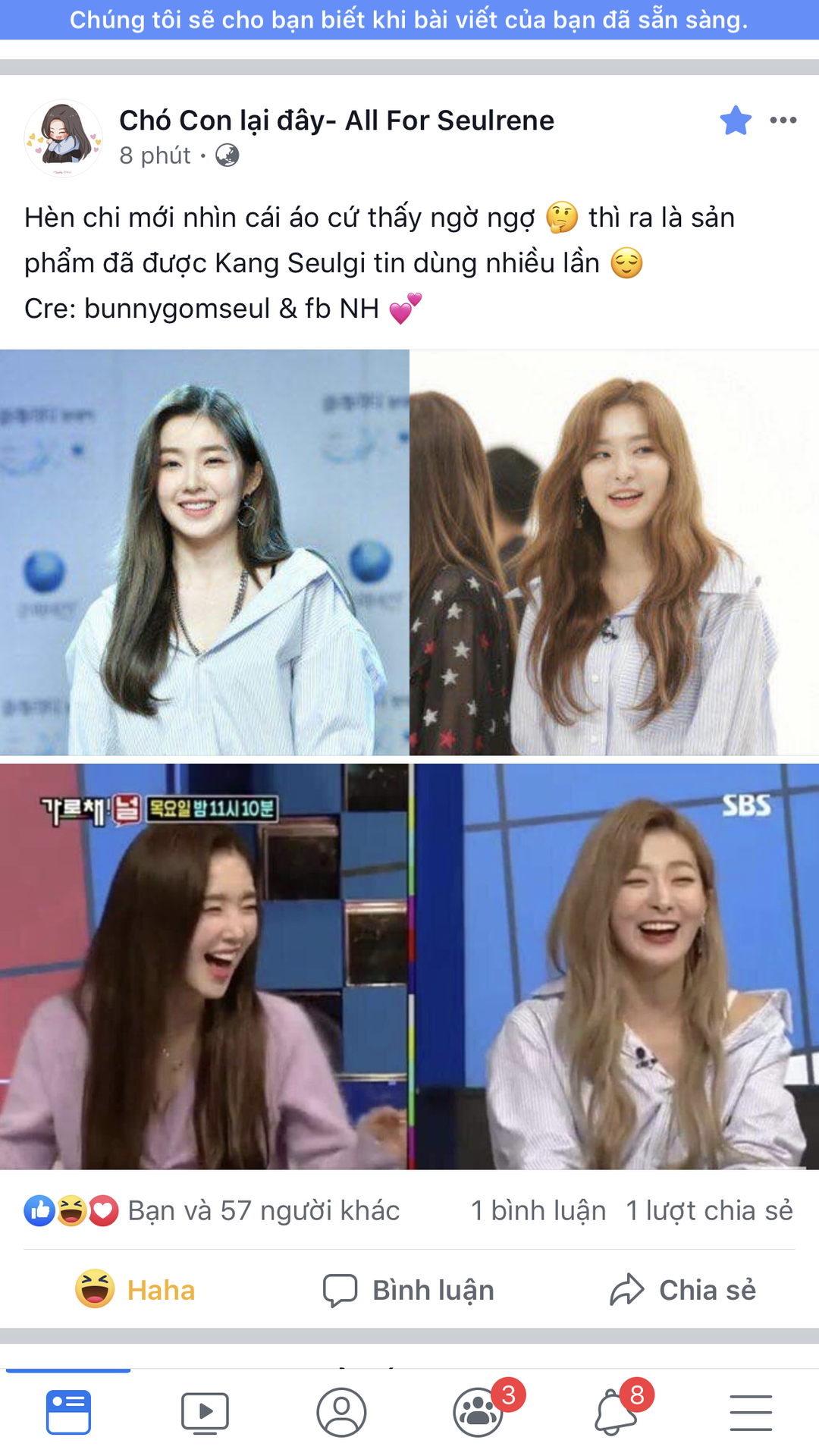View 1 lượt chia sẻ shares
The width and height of the screenshot is (819, 1456).
709,1211
